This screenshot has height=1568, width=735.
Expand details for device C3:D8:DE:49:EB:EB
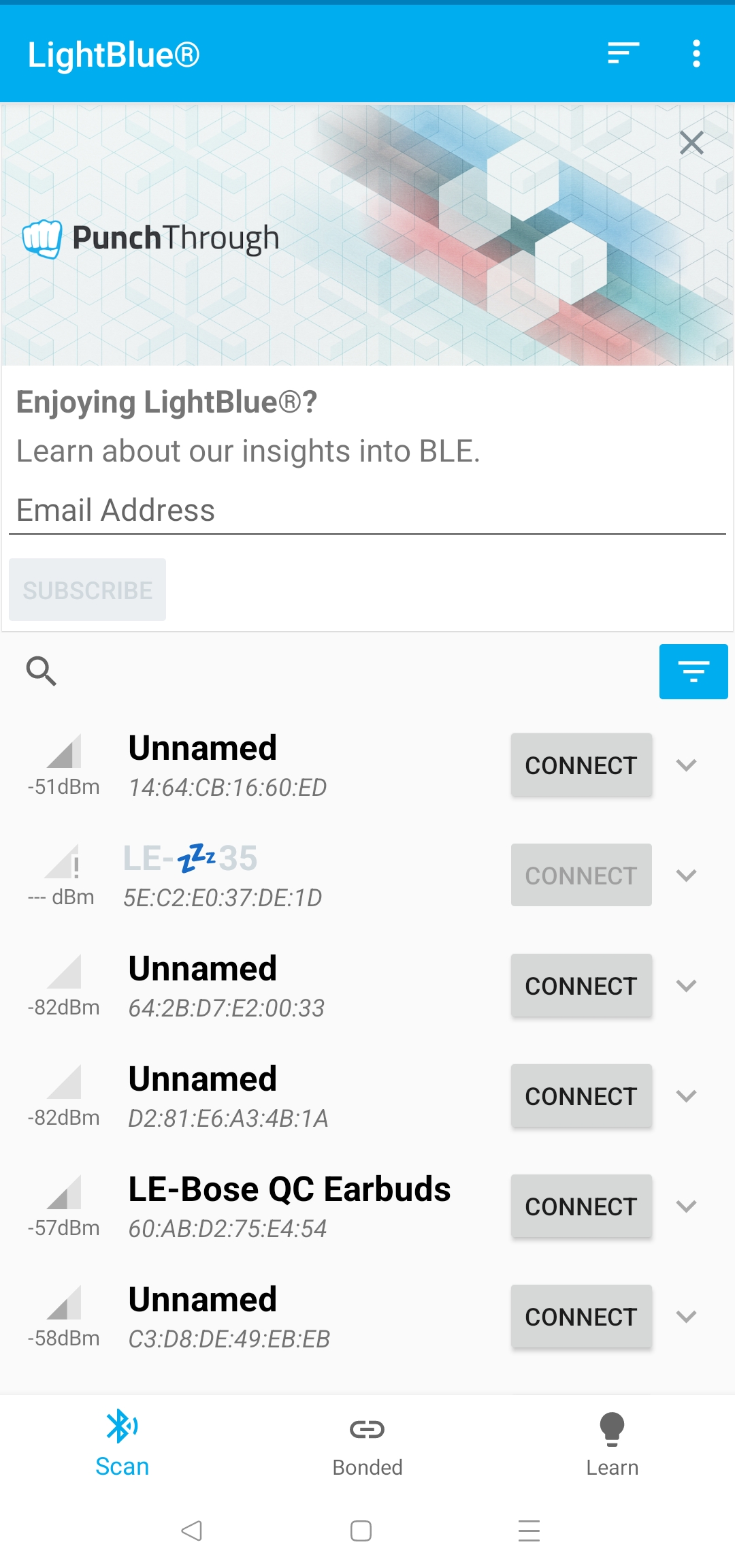(687, 1316)
